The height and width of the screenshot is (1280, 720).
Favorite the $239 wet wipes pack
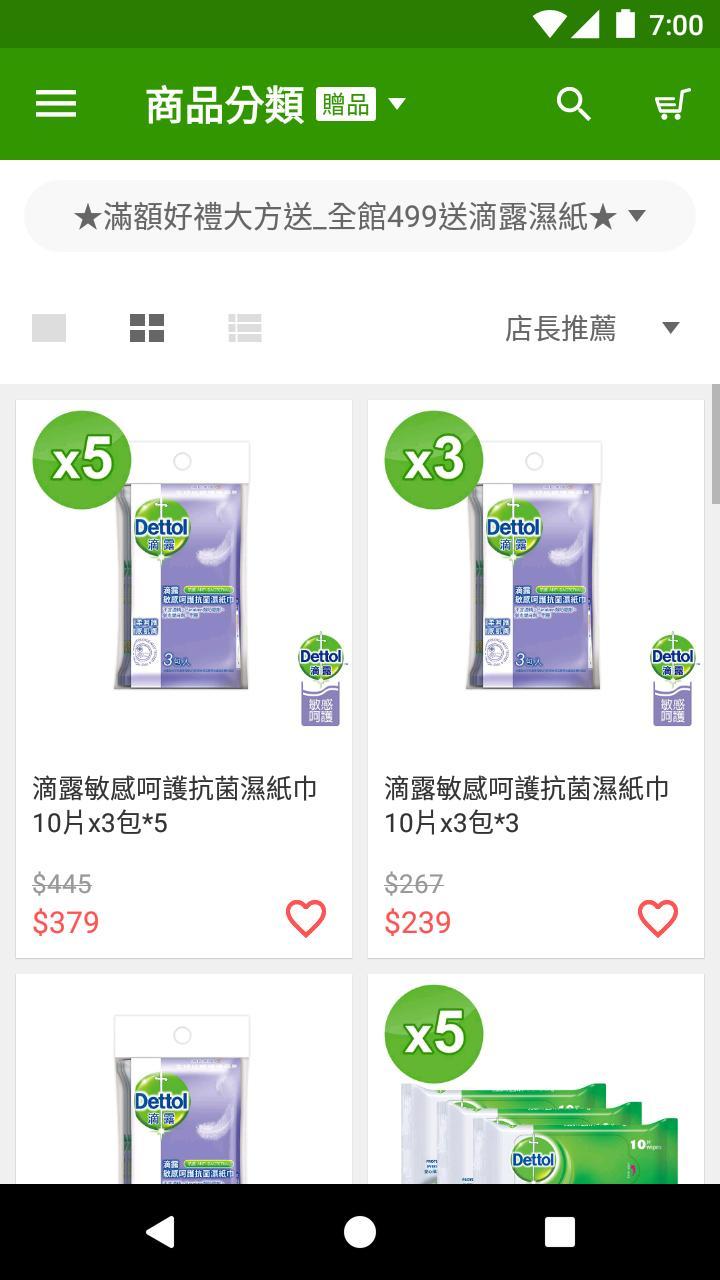coord(658,919)
